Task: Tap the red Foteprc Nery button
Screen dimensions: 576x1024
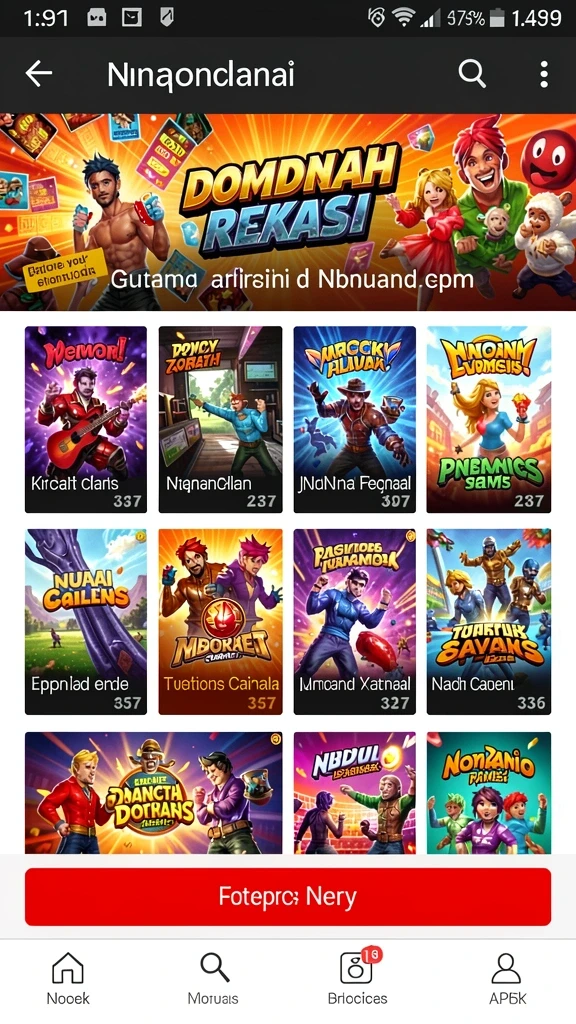Action: tap(288, 897)
